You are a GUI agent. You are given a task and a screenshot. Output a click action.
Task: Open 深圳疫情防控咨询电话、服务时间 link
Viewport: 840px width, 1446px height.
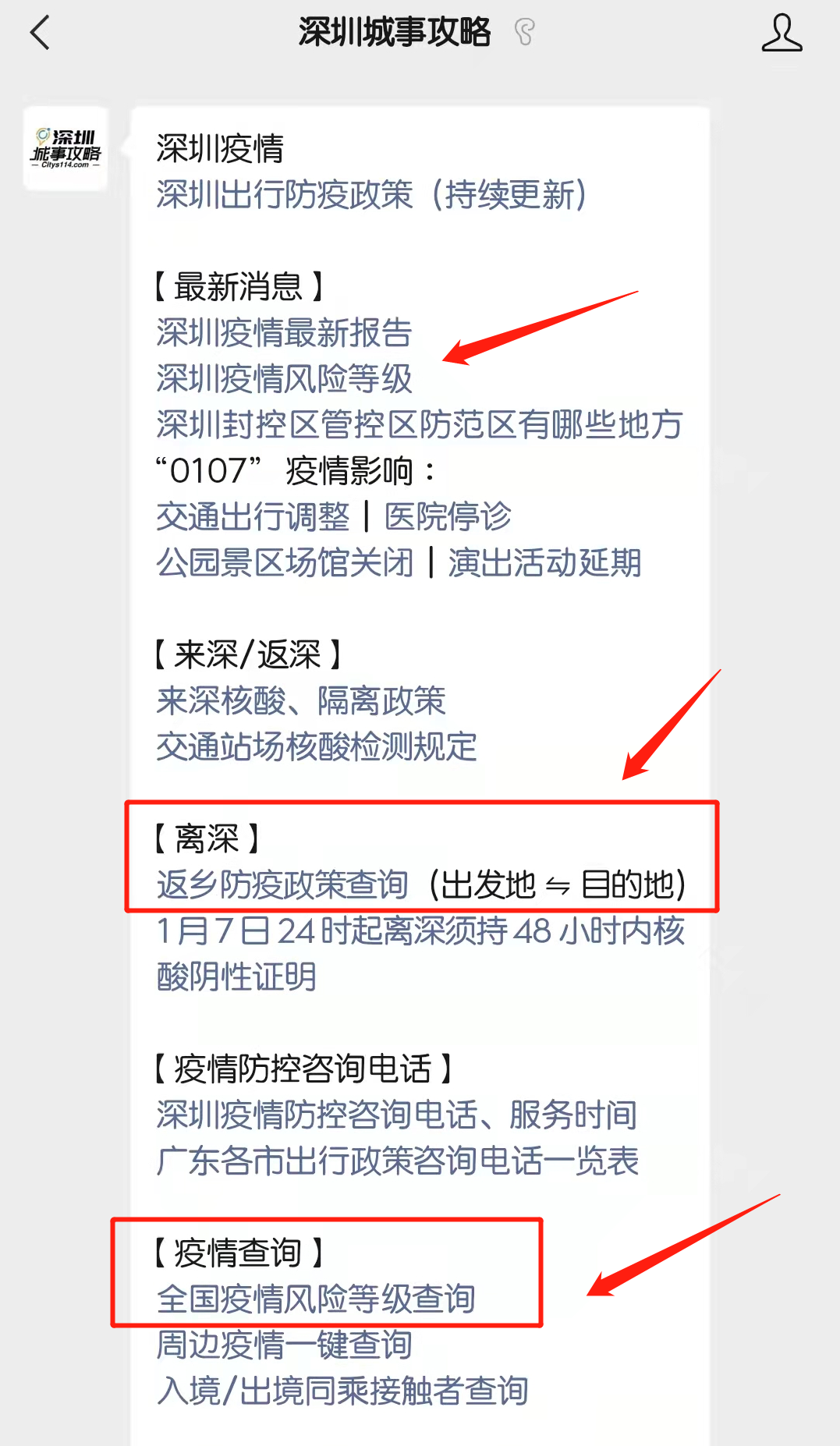coord(396,1115)
